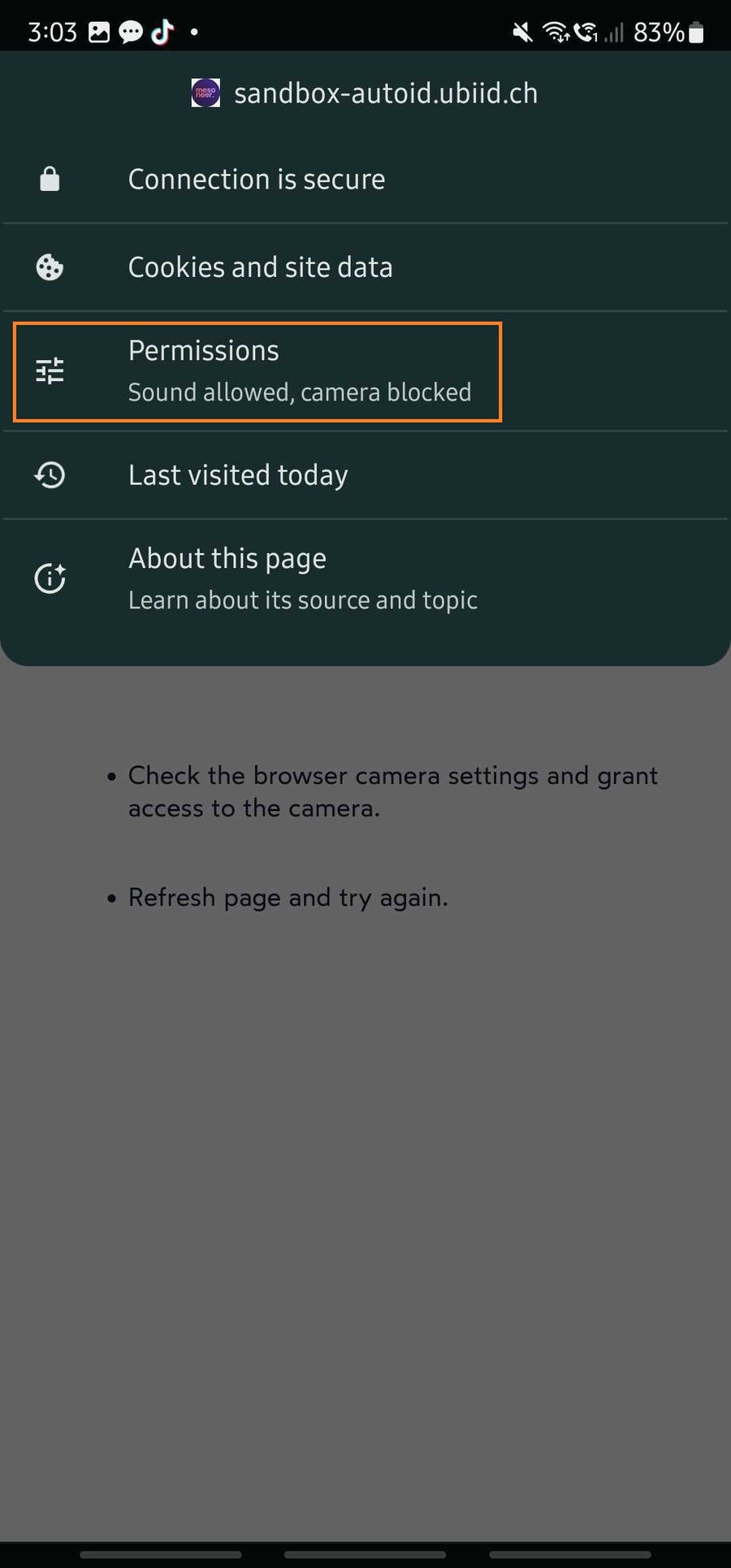
Task: Open Cookies and site data
Action: click(x=260, y=267)
